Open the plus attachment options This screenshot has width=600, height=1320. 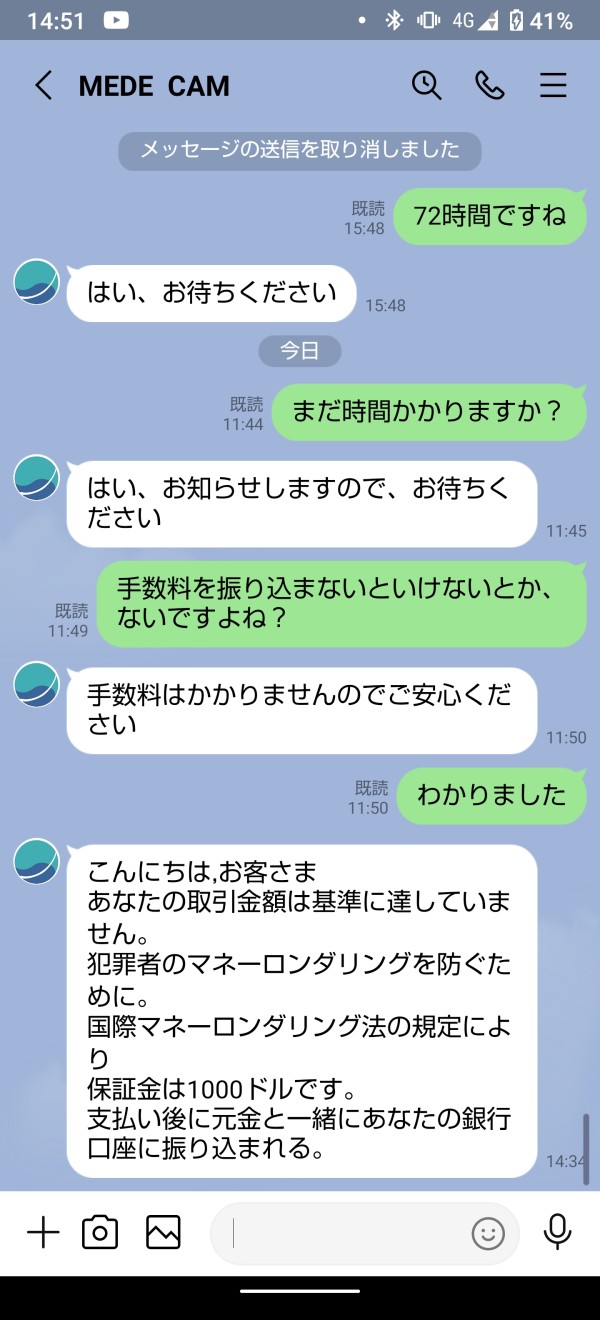[43, 1233]
